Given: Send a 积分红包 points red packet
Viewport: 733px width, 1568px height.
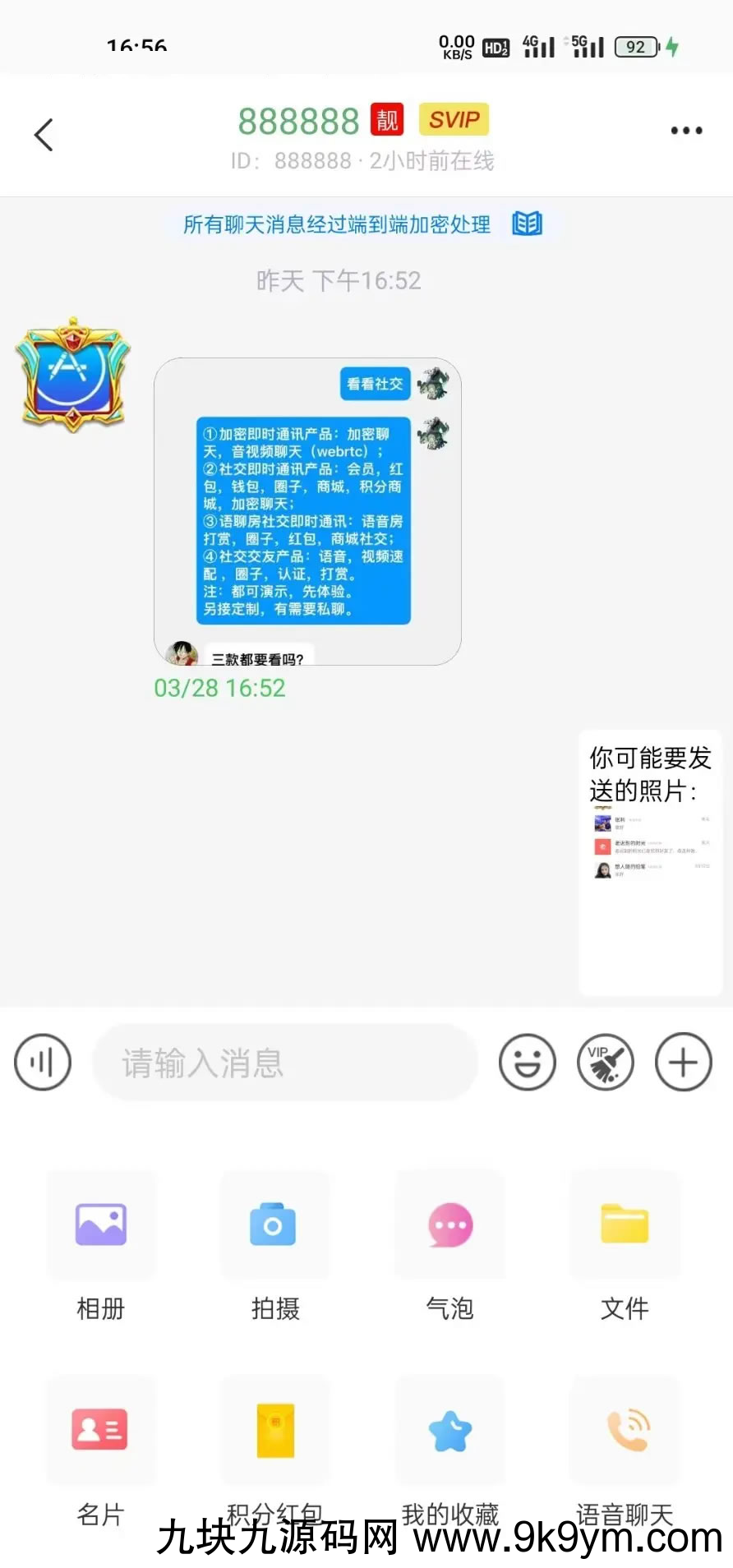Looking at the screenshot, I should pyautogui.click(x=274, y=1431).
